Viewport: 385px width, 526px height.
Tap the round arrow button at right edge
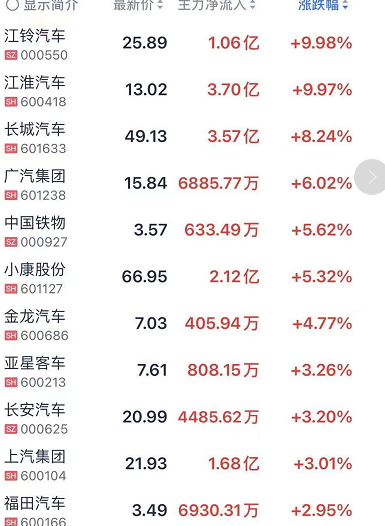(371, 177)
